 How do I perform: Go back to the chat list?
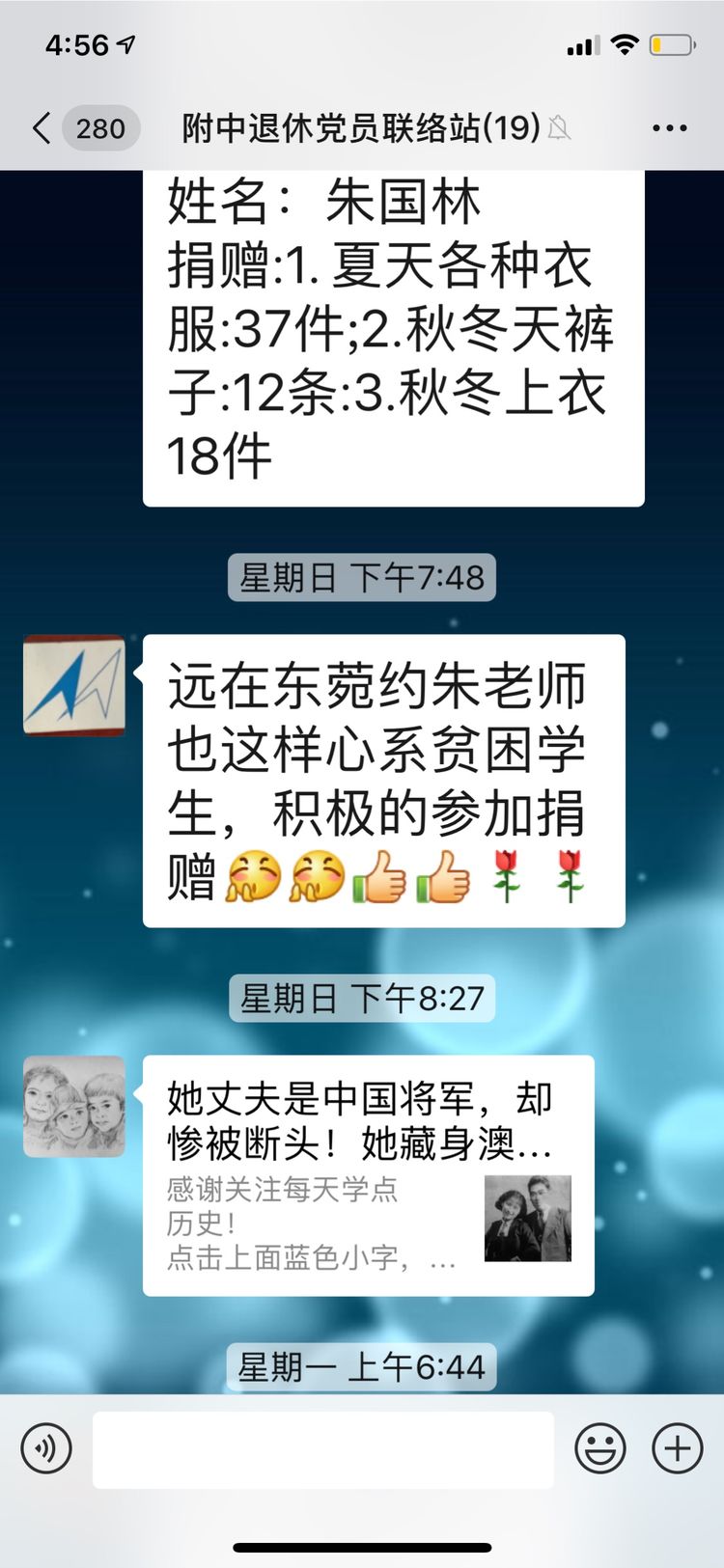click(42, 127)
